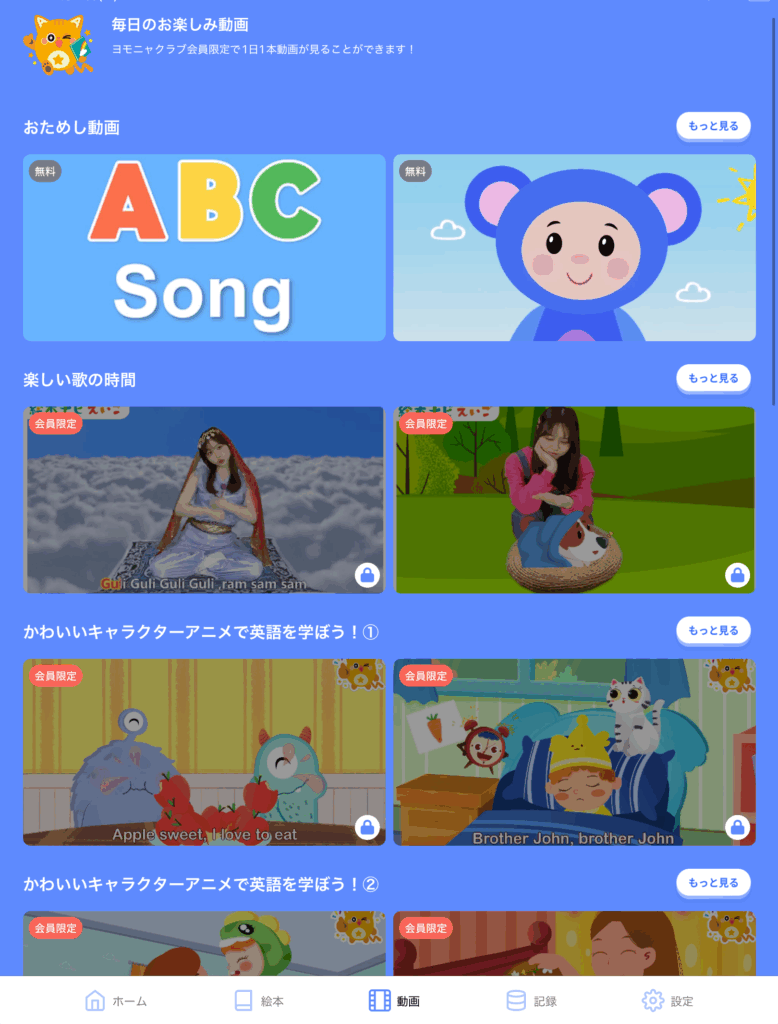778x1024 pixels.
Task: Open the Guli Guli ram sam sam video
Action: coord(204,499)
